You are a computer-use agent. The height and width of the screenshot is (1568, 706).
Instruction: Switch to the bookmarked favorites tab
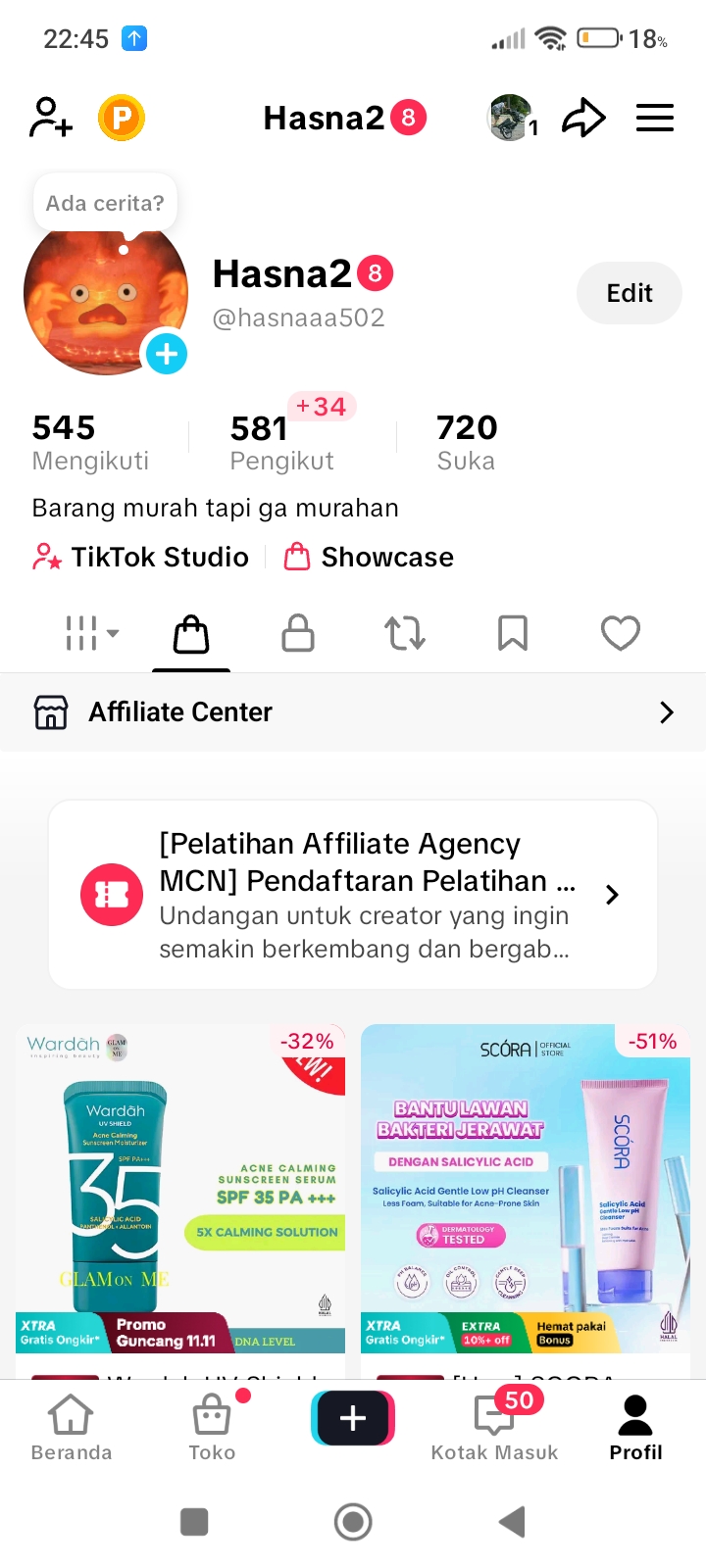[x=513, y=633]
